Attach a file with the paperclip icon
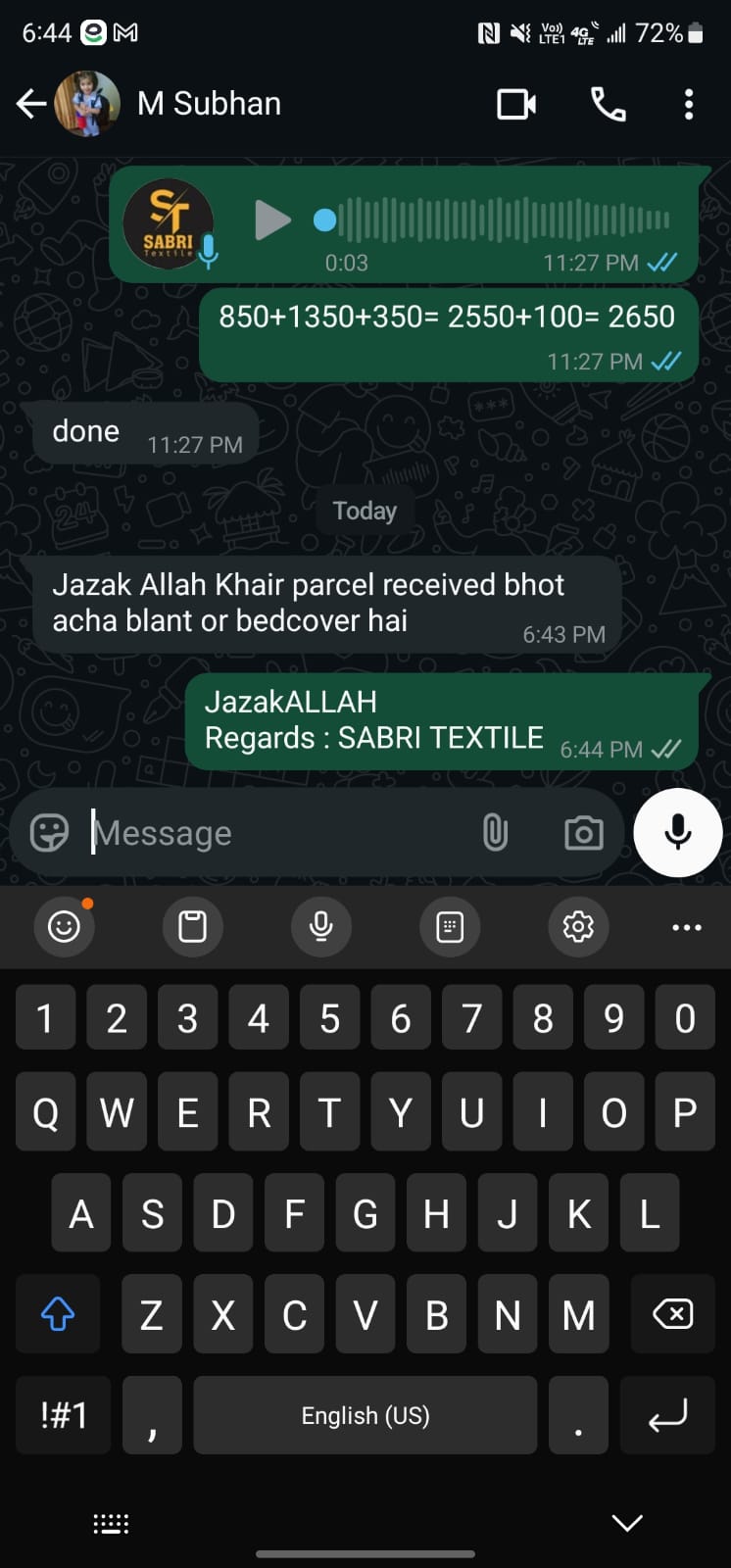The width and height of the screenshot is (731, 1568). pos(495,833)
